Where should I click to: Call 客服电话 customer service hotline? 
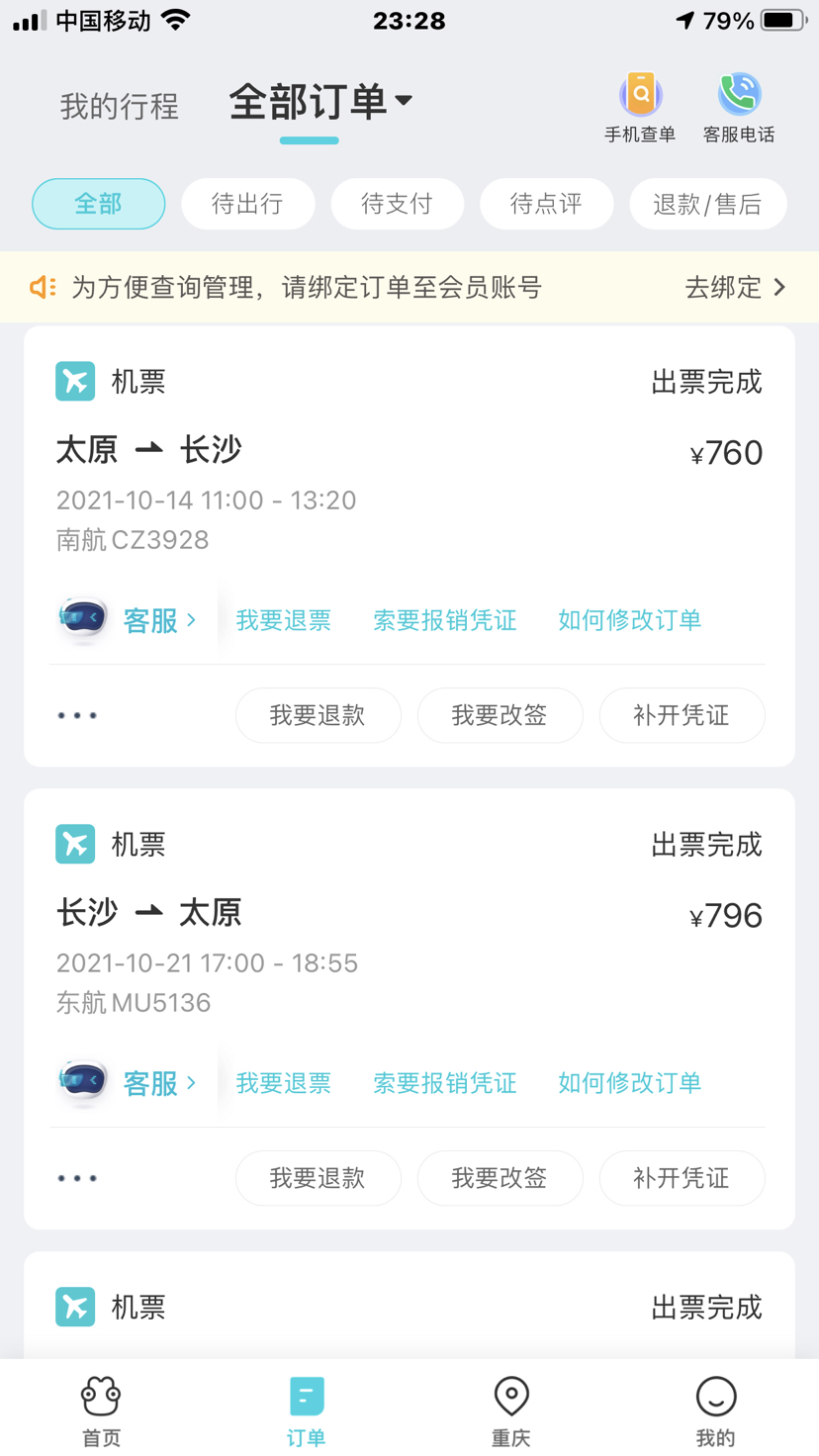[738, 108]
